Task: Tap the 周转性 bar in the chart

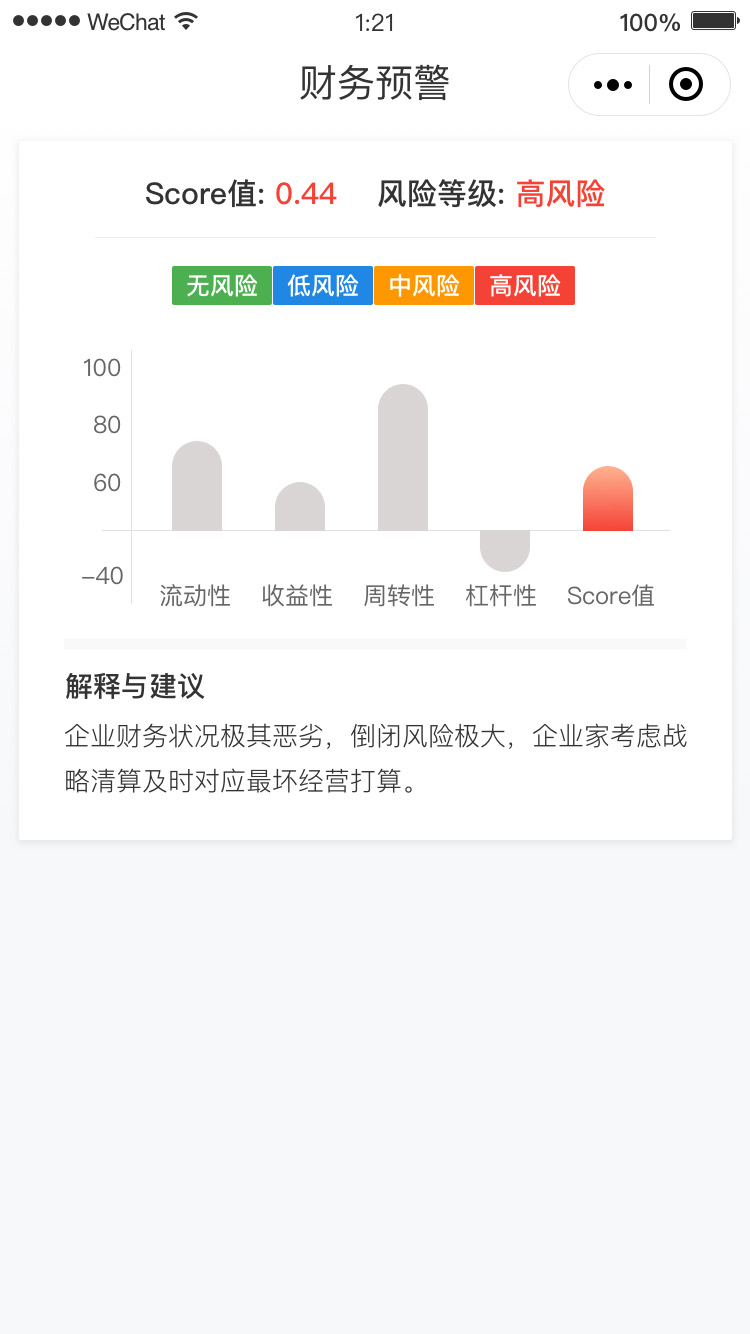Action: coord(403,457)
